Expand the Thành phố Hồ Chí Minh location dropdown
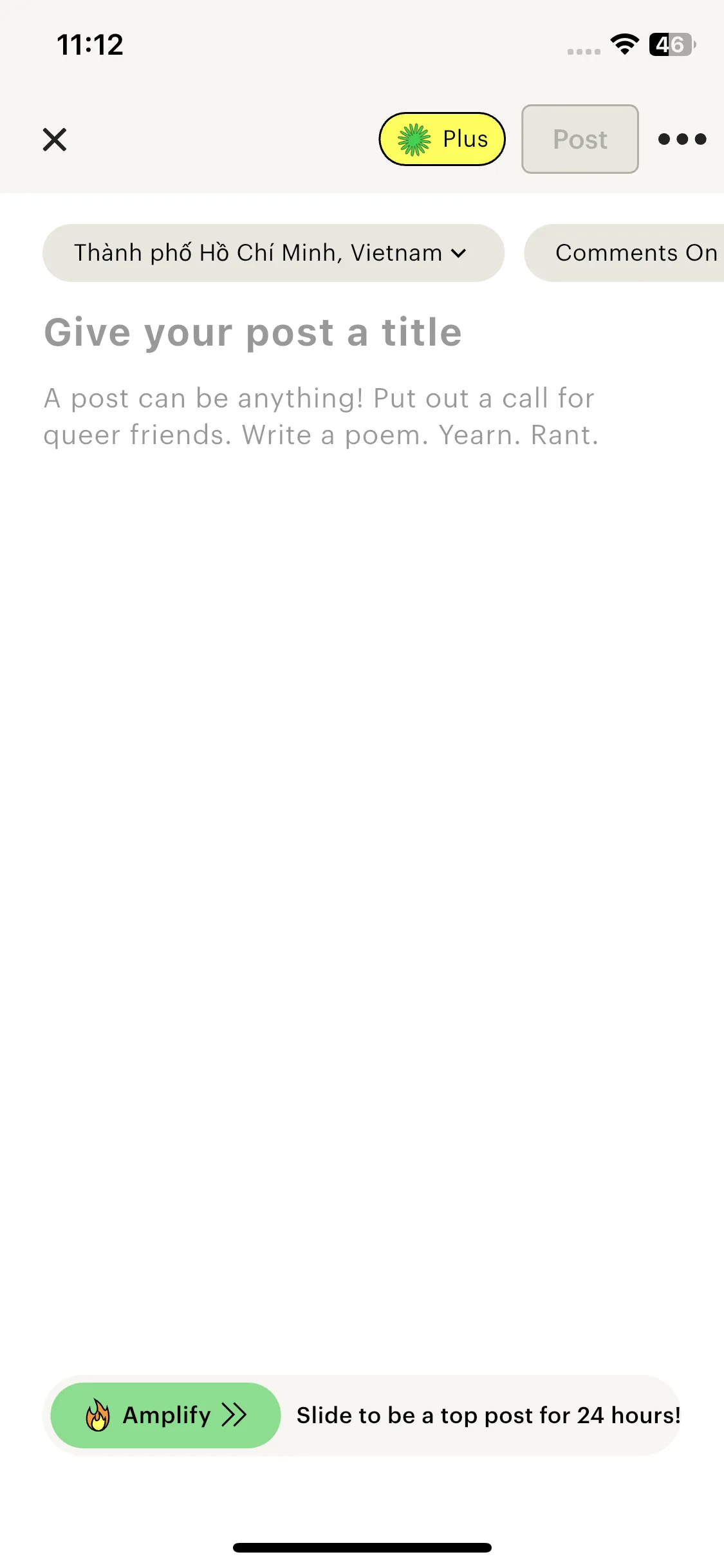724x1568 pixels. pos(274,253)
